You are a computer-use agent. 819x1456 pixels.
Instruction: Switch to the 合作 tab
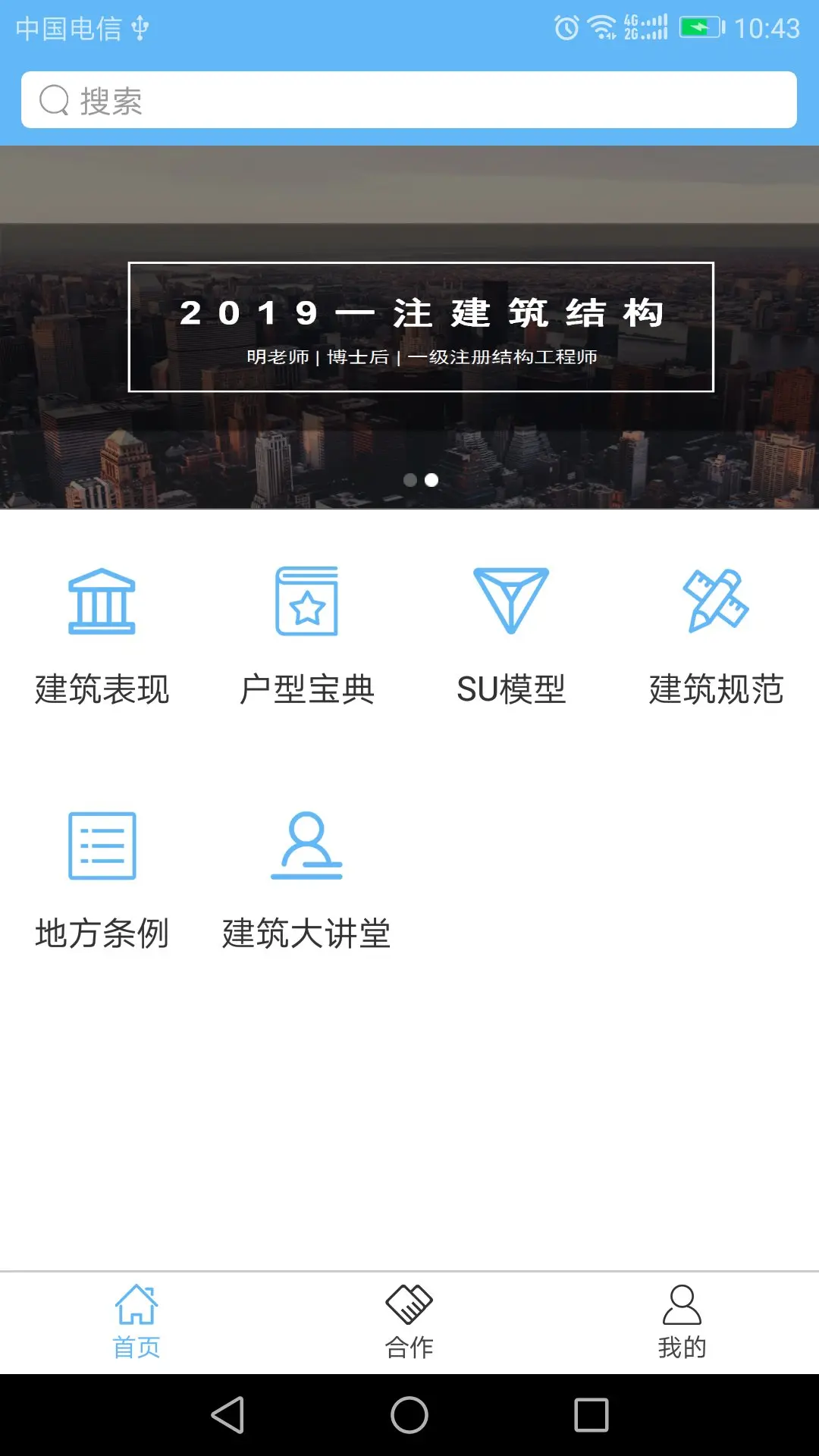click(x=409, y=1321)
